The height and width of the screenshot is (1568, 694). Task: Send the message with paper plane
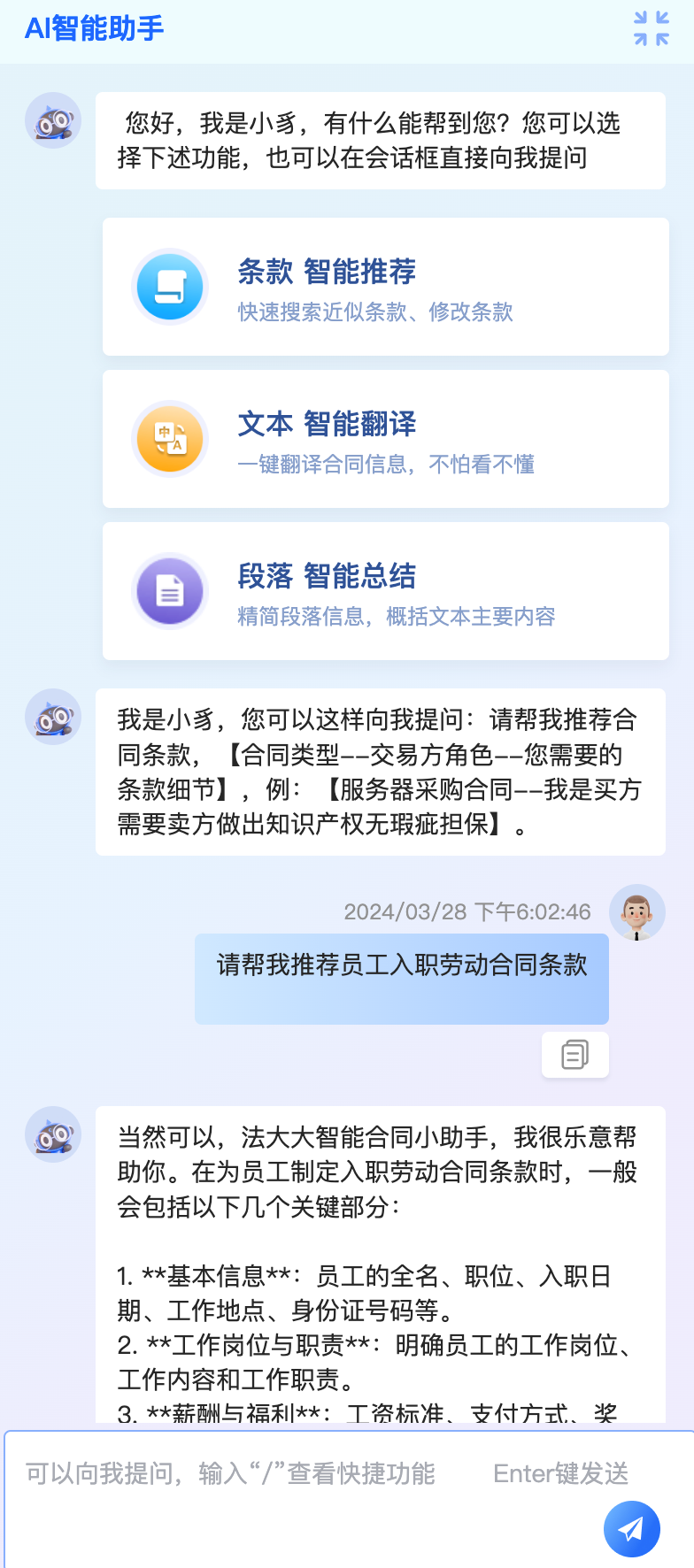point(632,1529)
